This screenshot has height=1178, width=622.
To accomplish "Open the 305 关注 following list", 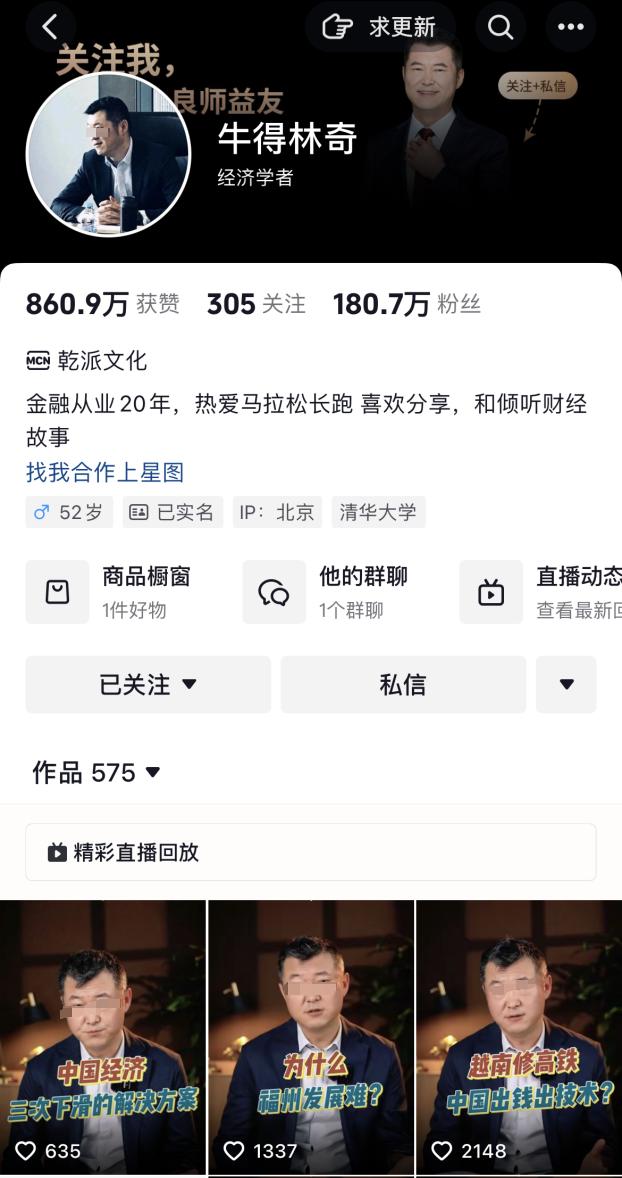I will tap(256, 304).
